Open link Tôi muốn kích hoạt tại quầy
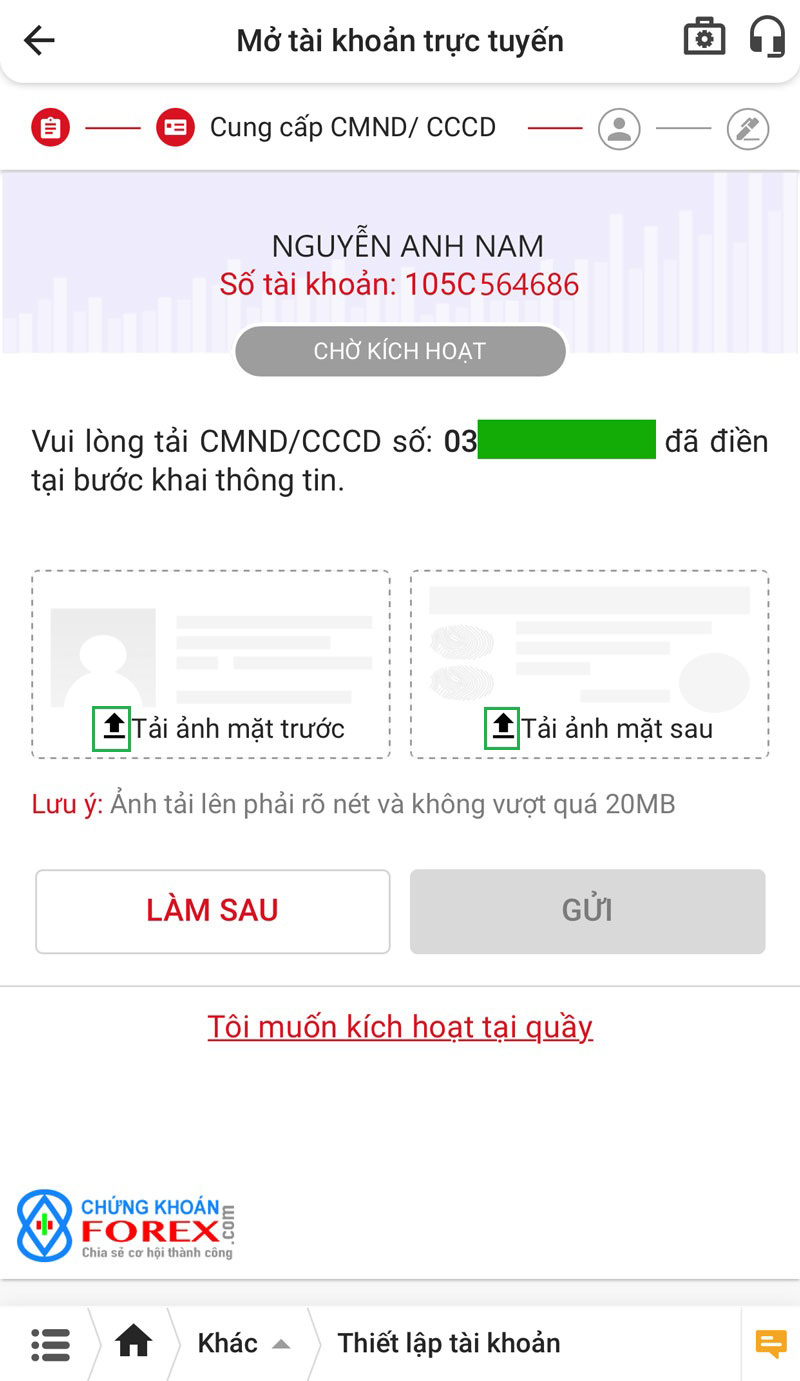This screenshot has height=1381, width=800. coord(400,1027)
